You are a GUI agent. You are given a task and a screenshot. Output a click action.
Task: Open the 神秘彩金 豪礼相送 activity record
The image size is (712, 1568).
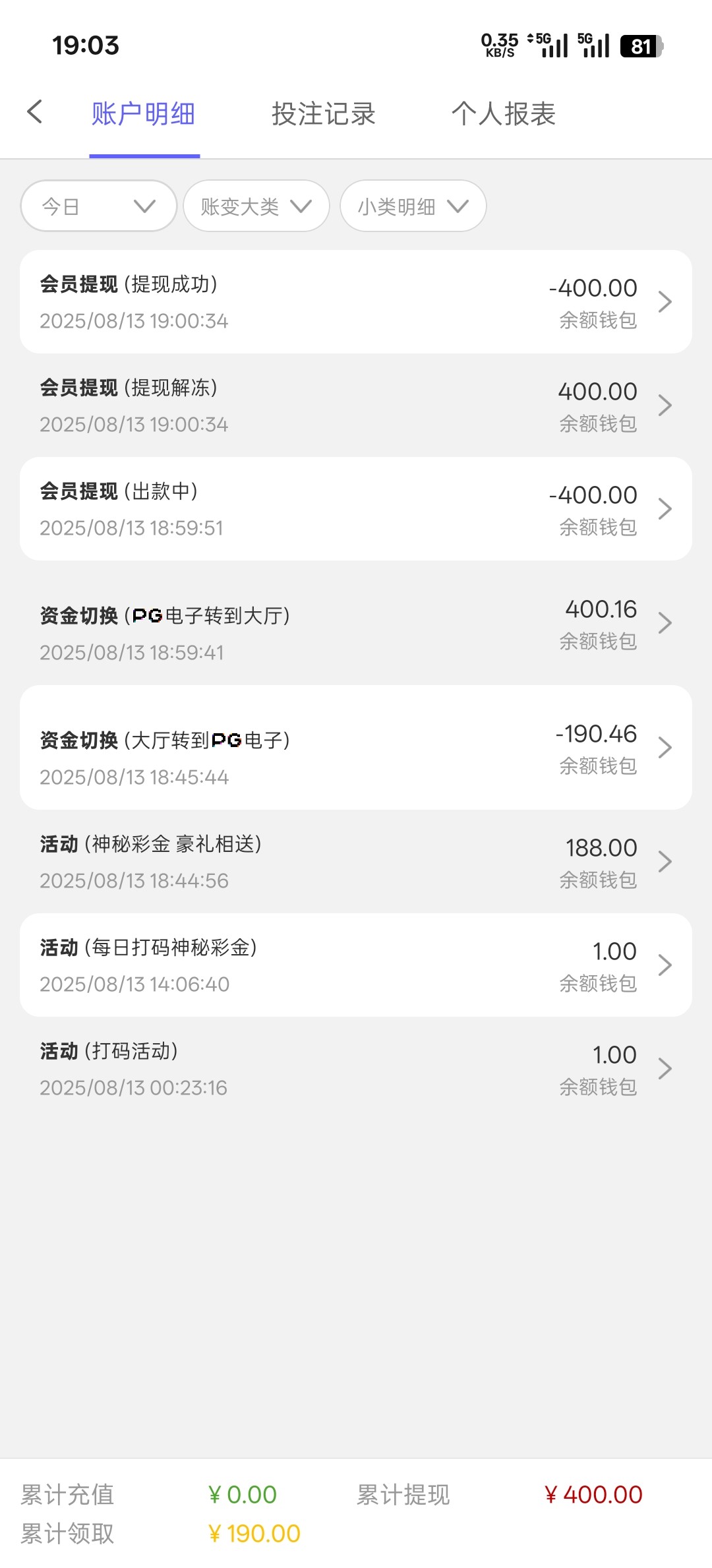(356, 862)
